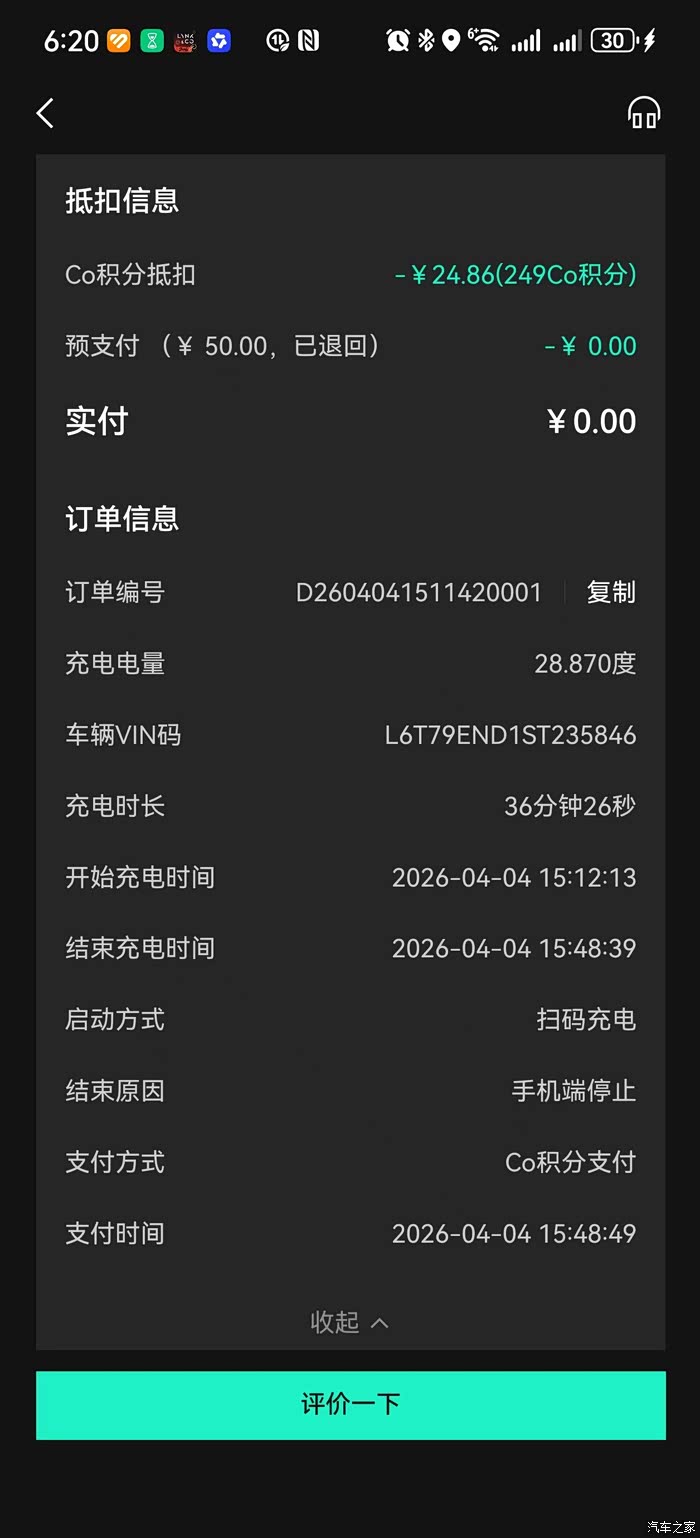Collapse order details with 收起
The height and width of the screenshot is (1538, 700).
coord(349,1322)
